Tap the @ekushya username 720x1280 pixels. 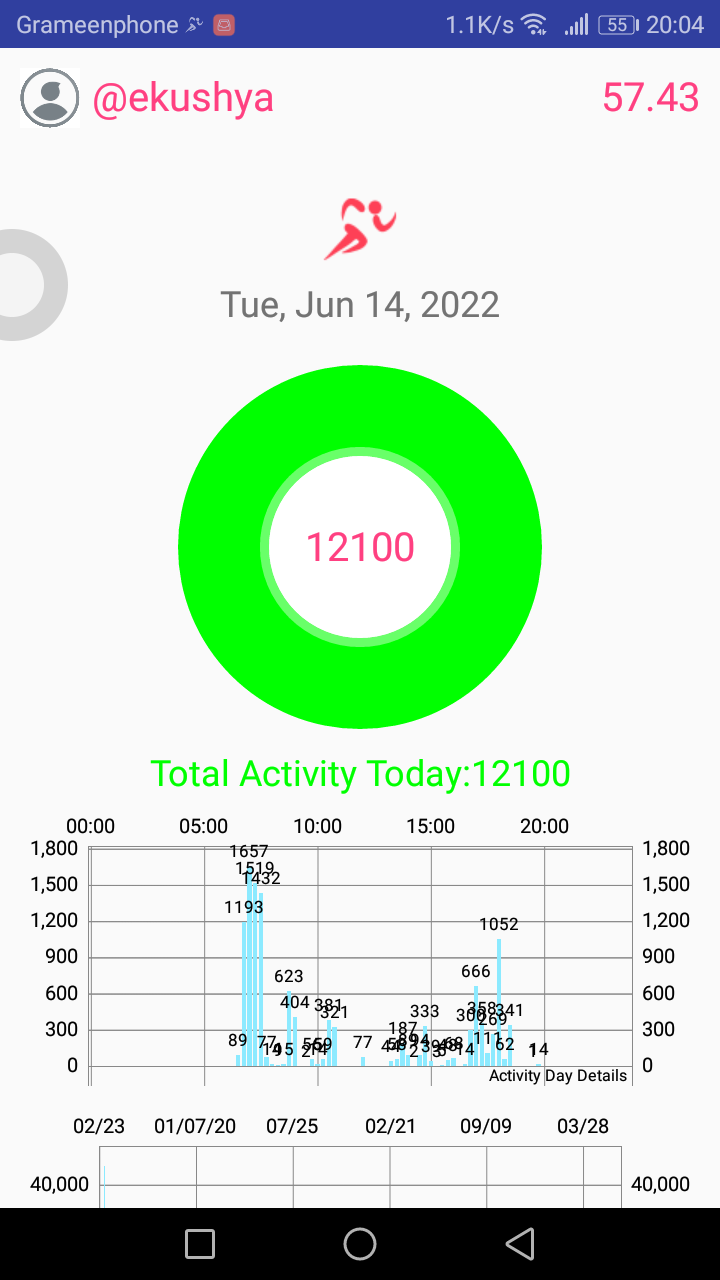tap(183, 98)
